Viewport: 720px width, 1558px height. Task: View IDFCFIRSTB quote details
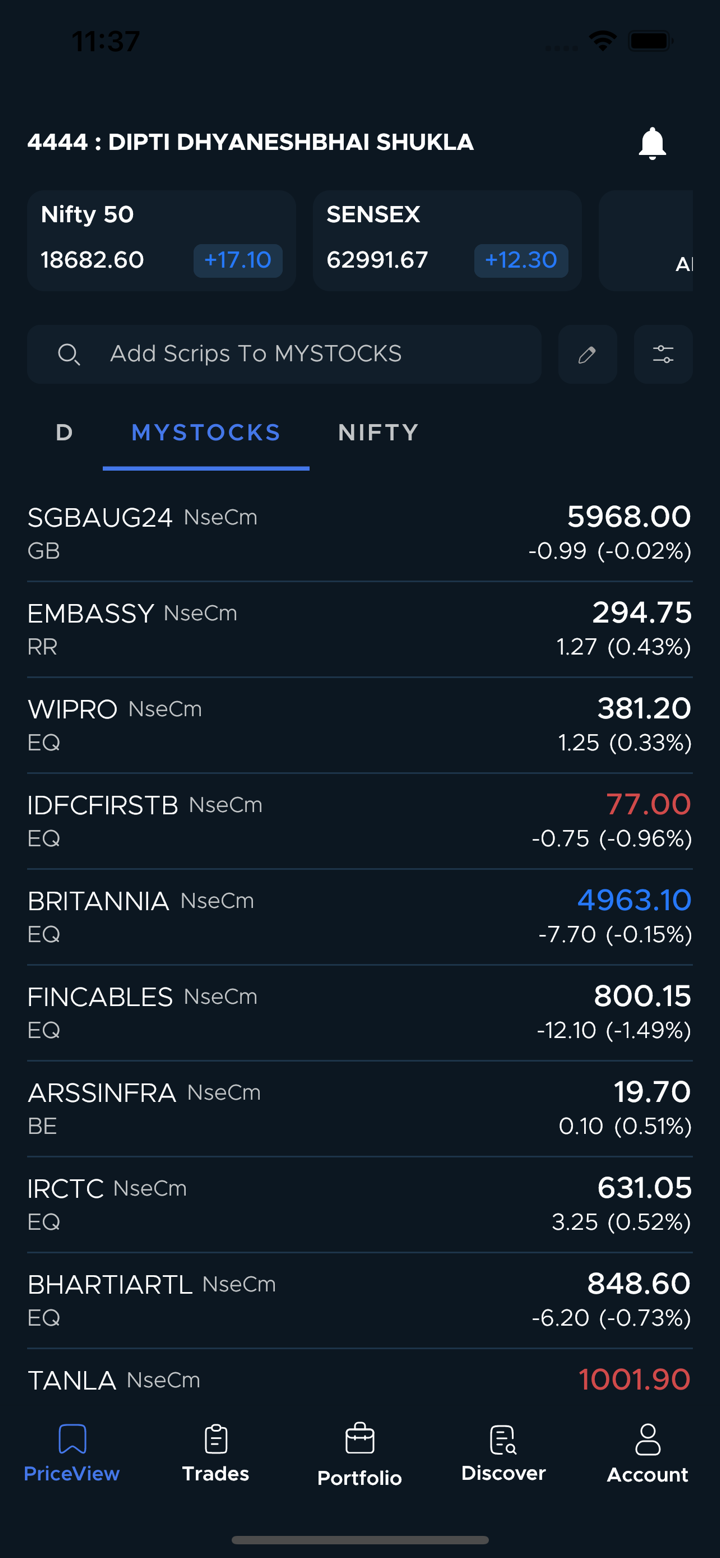click(359, 821)
